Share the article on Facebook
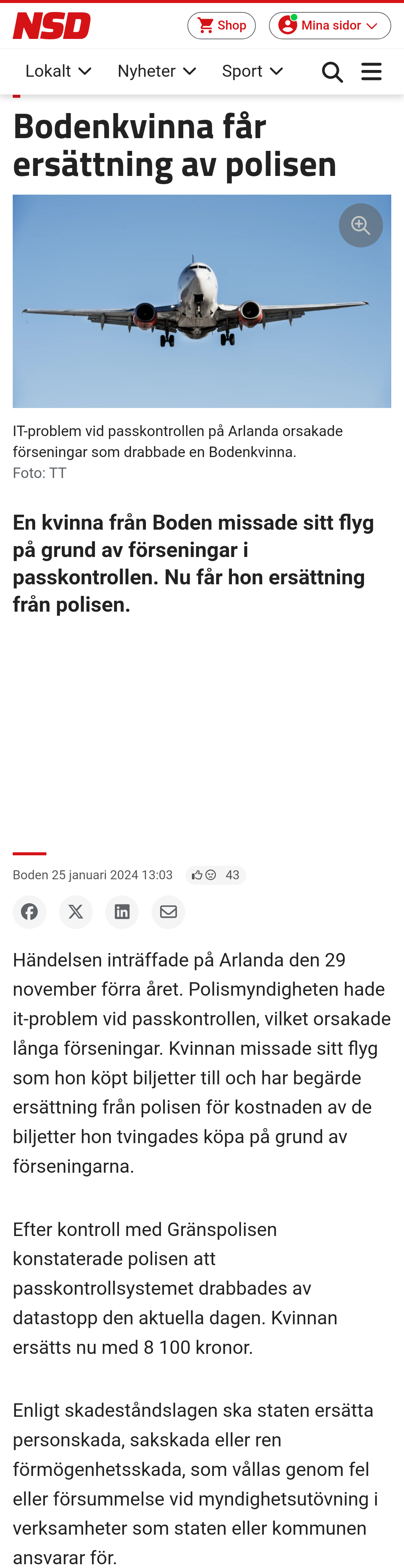Screen dimensions: 404x1568 (x=30, y=912)
